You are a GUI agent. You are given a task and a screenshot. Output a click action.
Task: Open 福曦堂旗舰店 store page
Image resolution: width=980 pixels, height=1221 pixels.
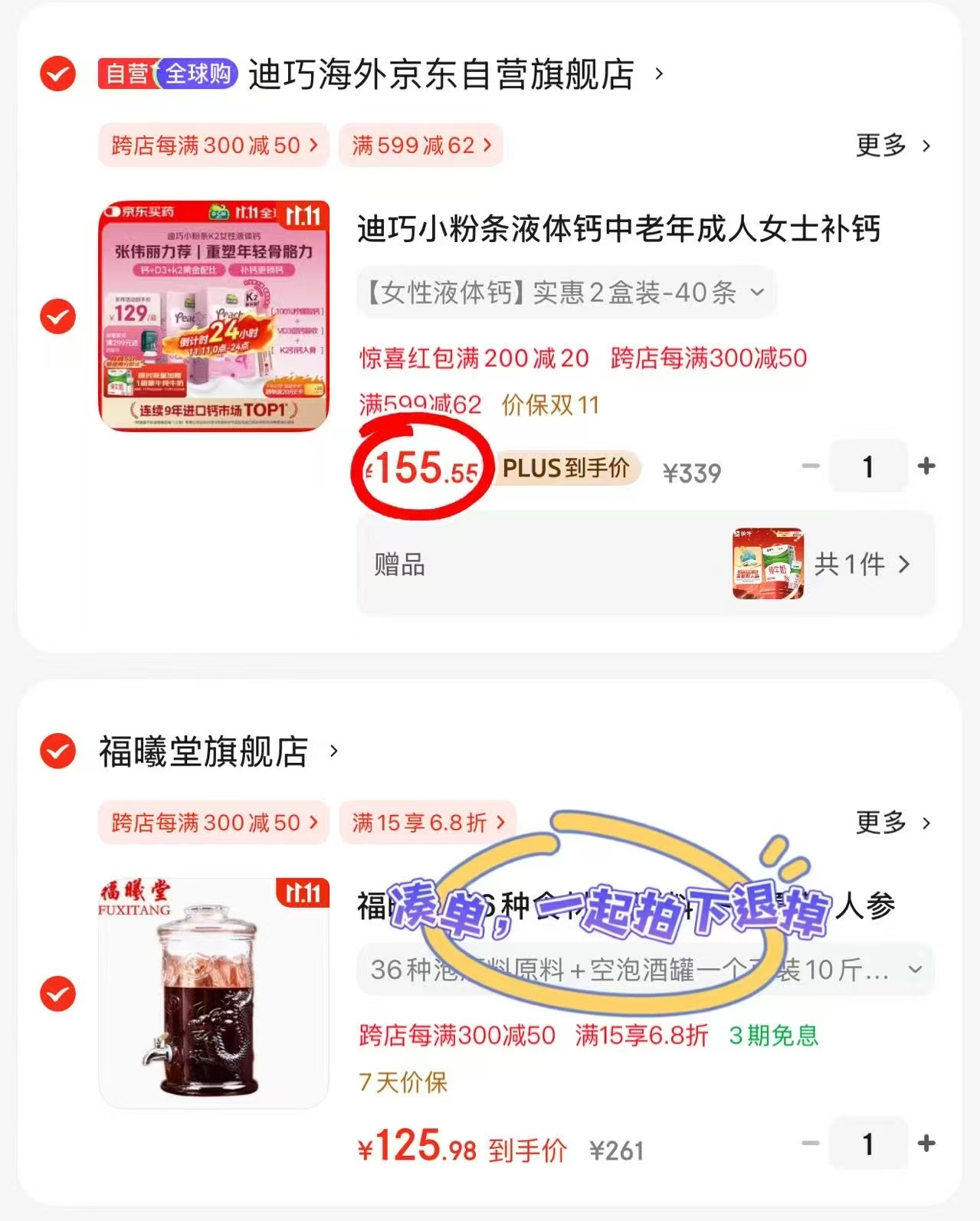[x=203, y=753]
